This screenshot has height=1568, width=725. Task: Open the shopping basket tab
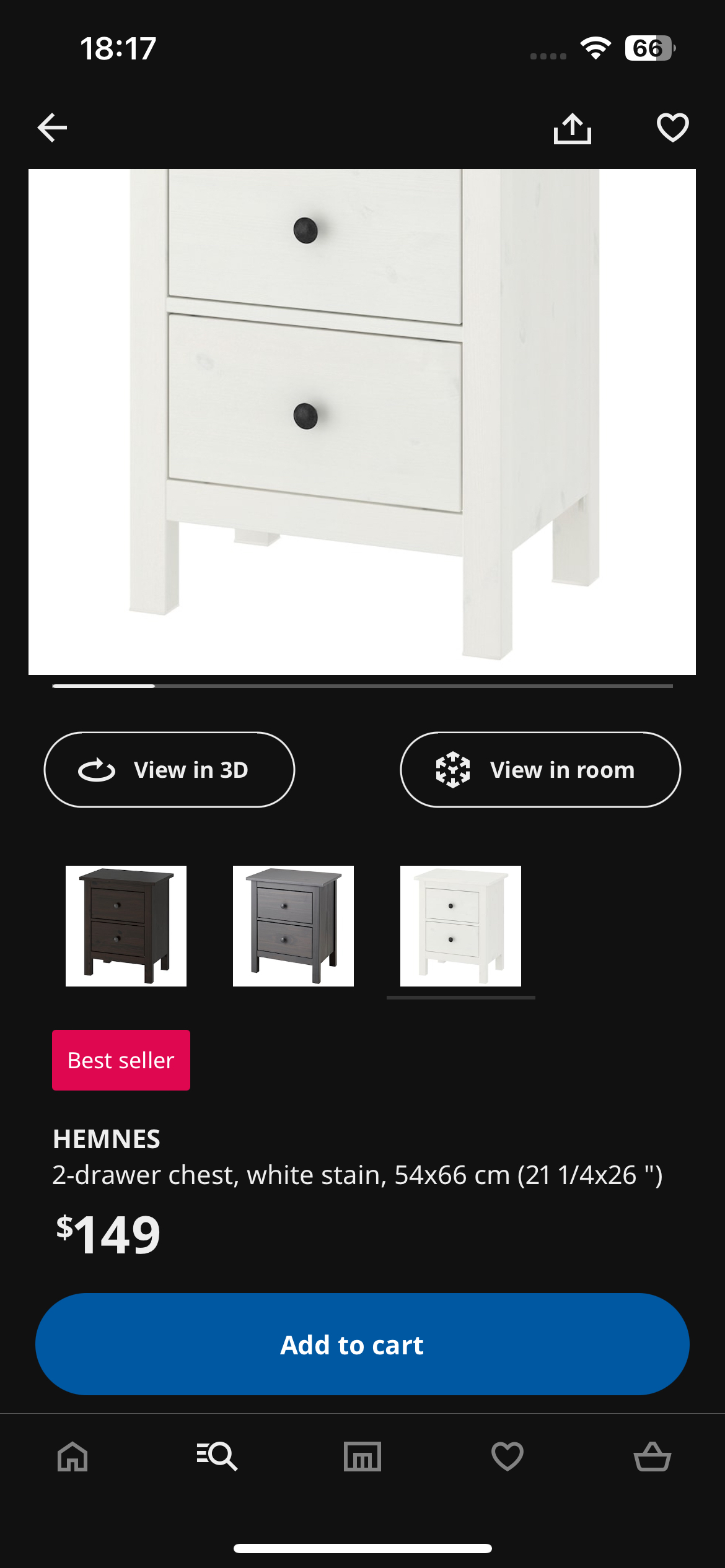click(652, 1456)
